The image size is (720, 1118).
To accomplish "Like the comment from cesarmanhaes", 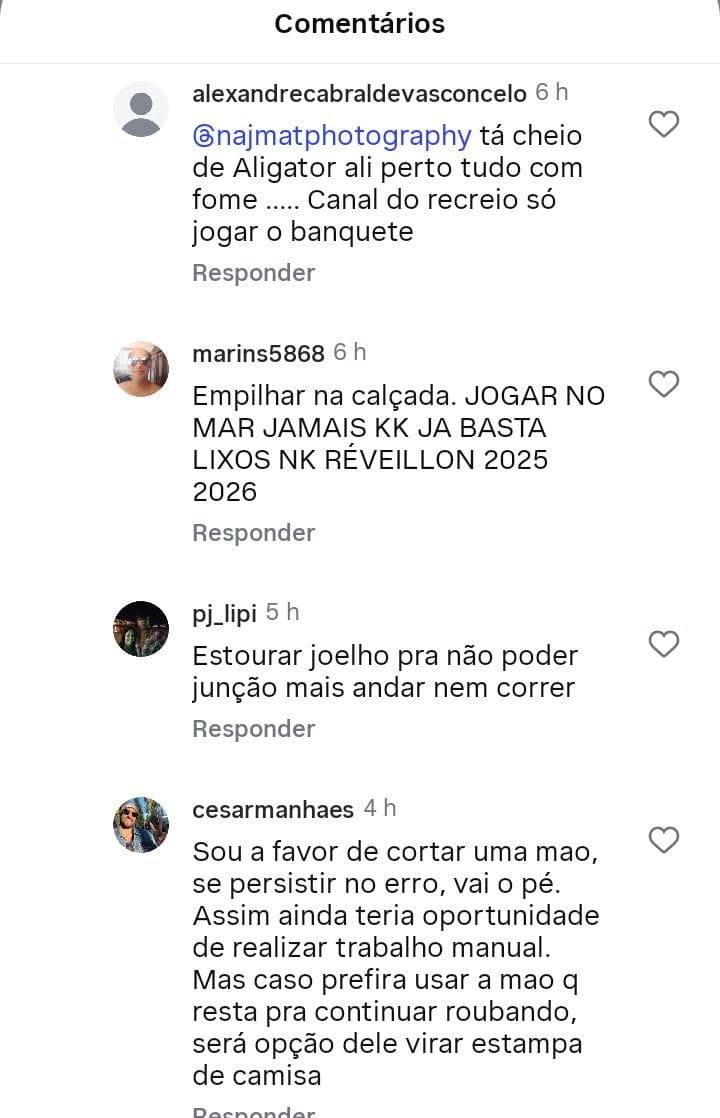I will click(x=664, y=840).
